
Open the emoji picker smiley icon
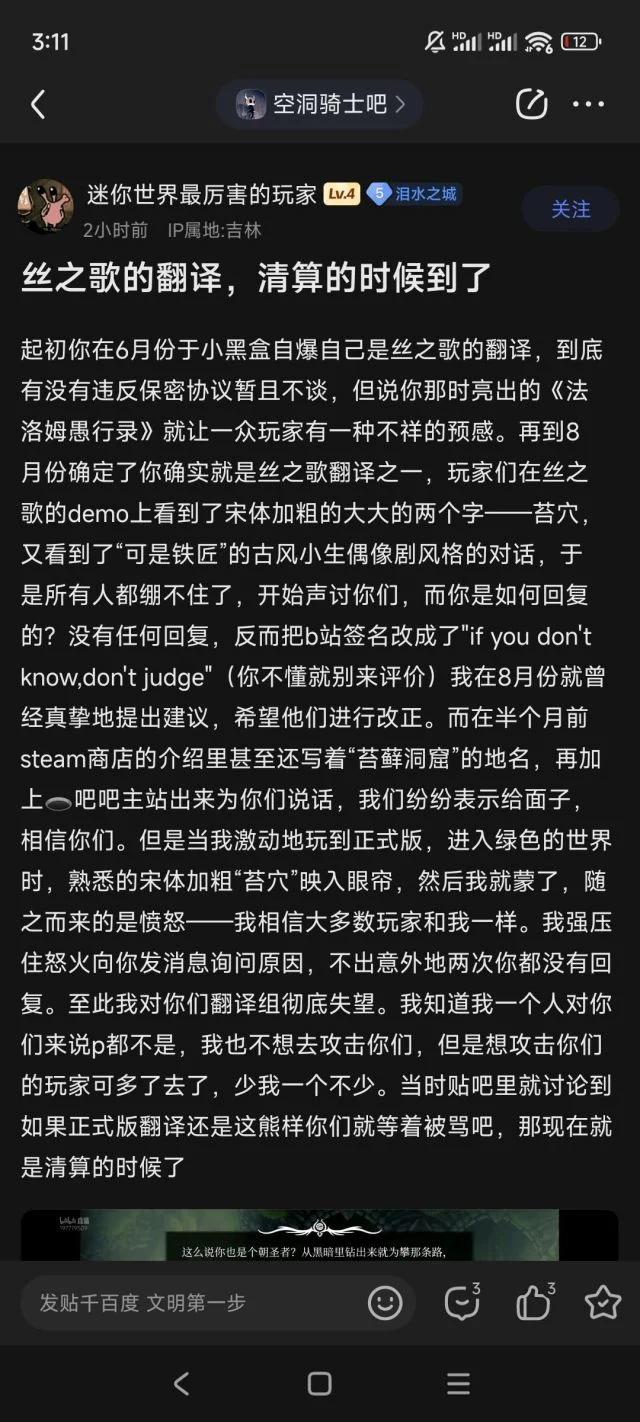click(x=385, y=1302)
